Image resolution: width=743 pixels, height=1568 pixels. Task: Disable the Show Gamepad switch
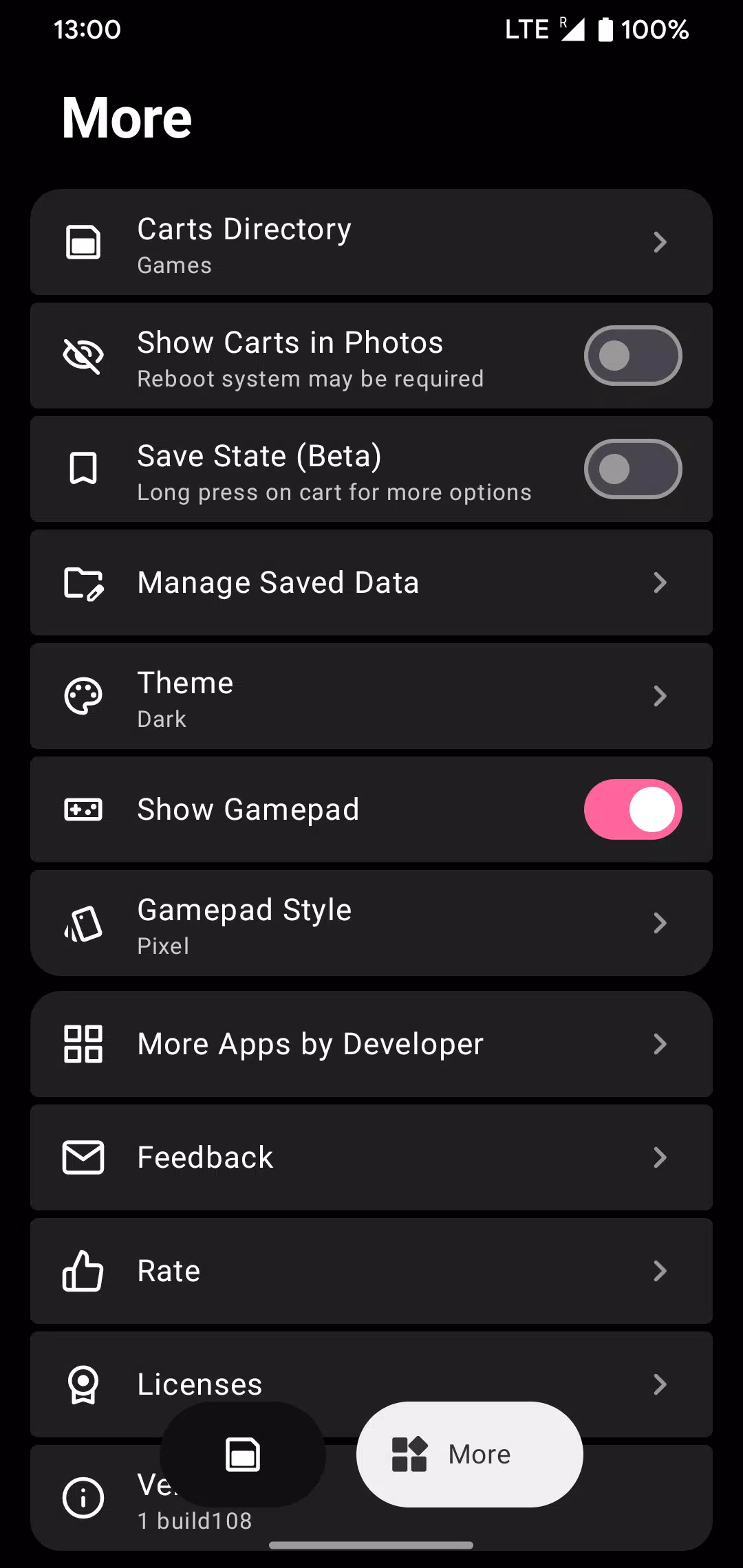tap(632, 809)
